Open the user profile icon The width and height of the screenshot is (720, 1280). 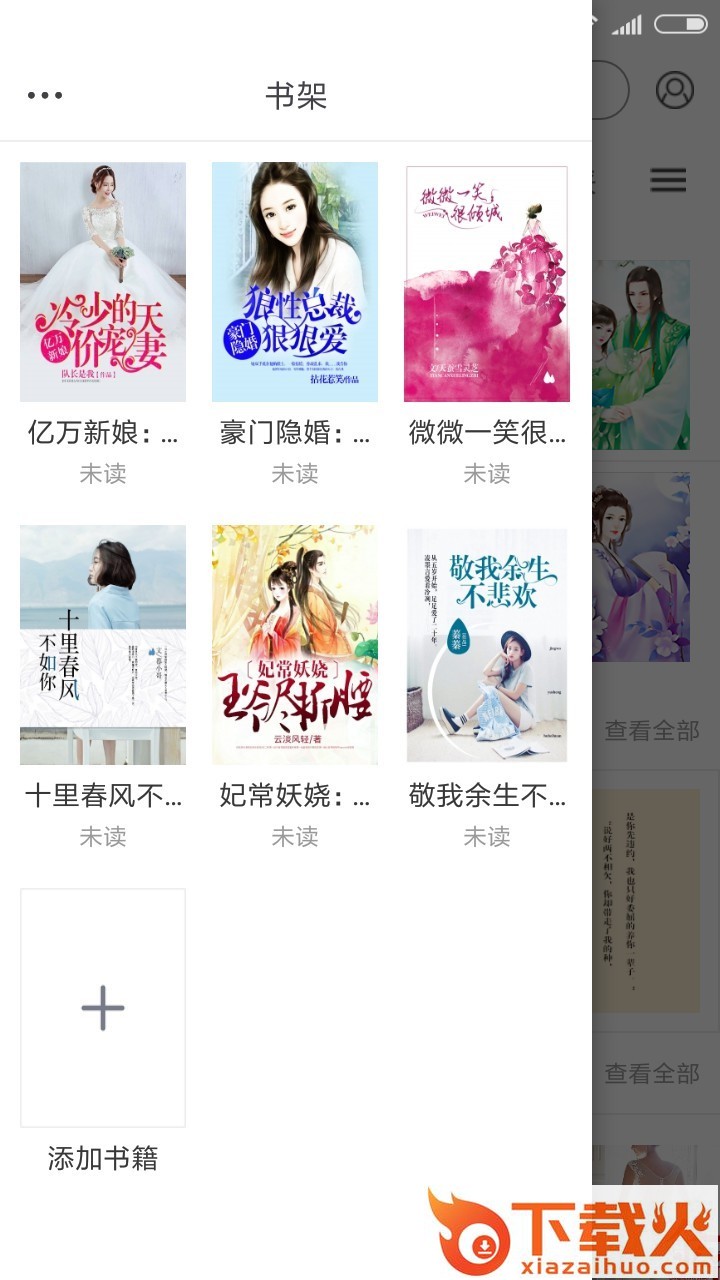675,90
